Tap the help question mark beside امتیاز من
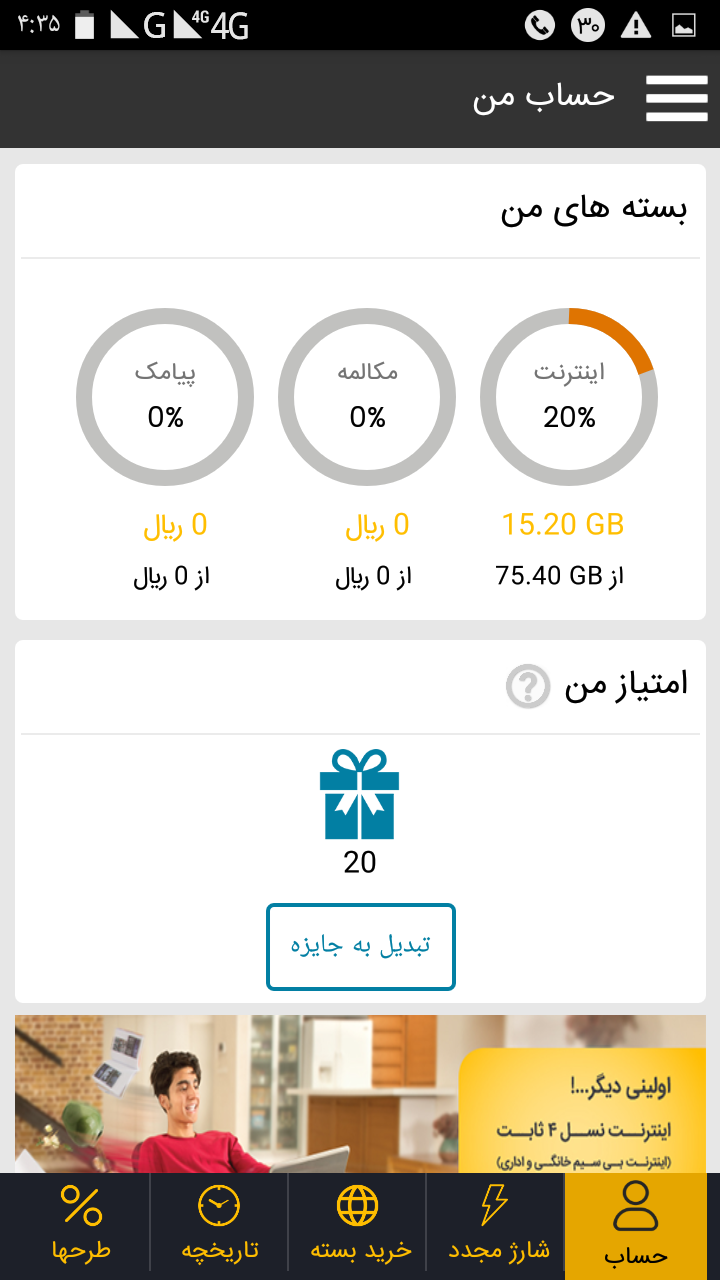Image resolution: width=720 pixels, height=1280 pixels. (528, 686)
